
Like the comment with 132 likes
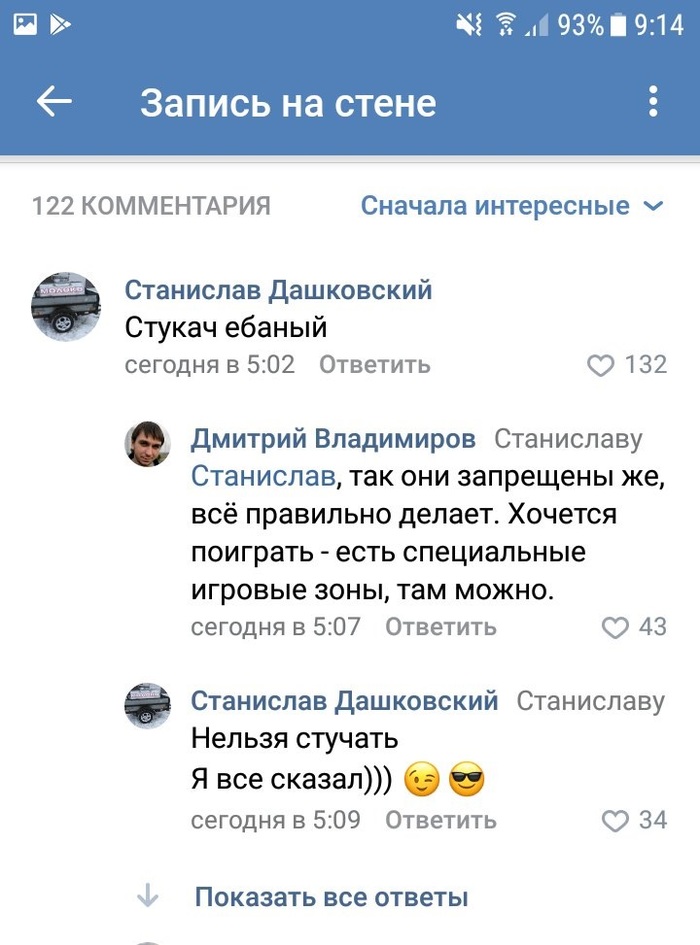600,365
